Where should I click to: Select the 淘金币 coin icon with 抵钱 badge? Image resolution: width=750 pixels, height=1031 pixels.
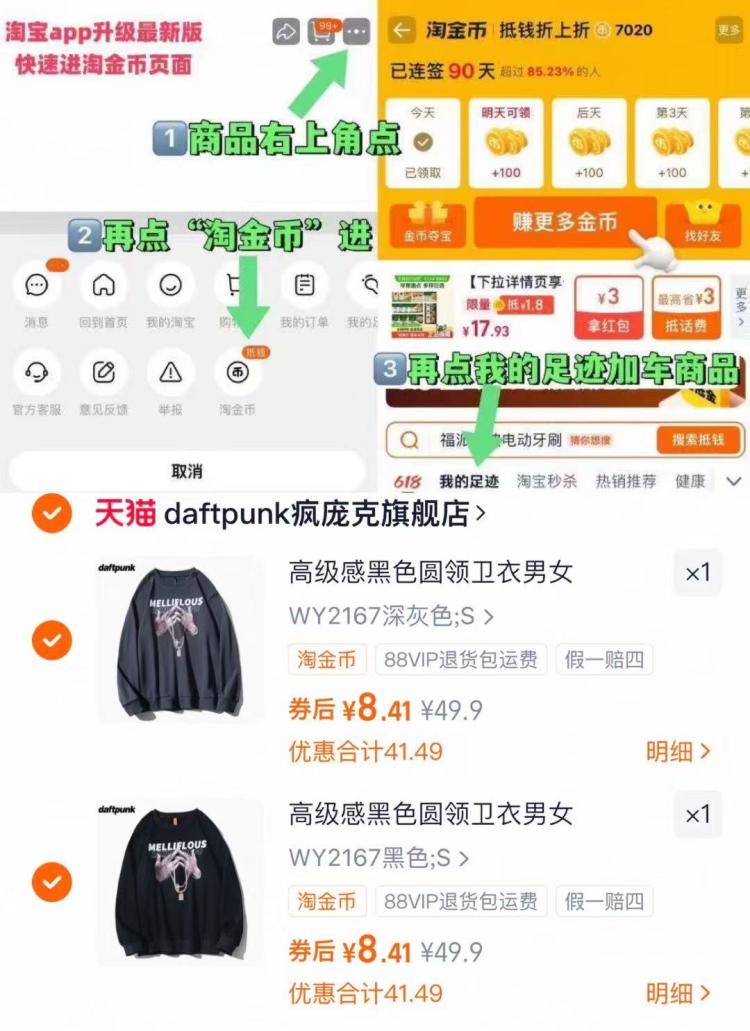click(238, 371)
